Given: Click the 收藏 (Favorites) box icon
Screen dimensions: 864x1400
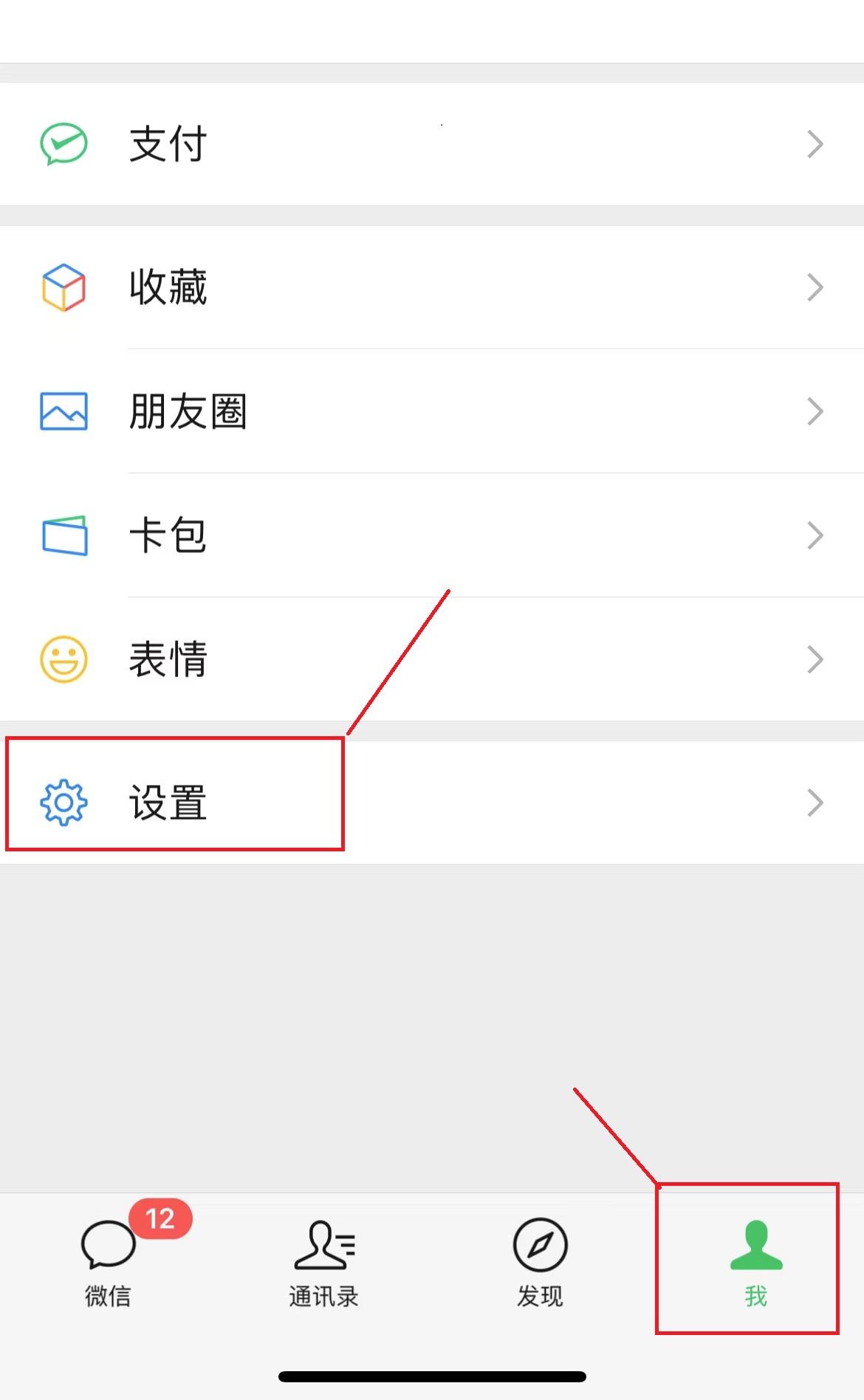Looking at the screenshot, I should (64, 287).
